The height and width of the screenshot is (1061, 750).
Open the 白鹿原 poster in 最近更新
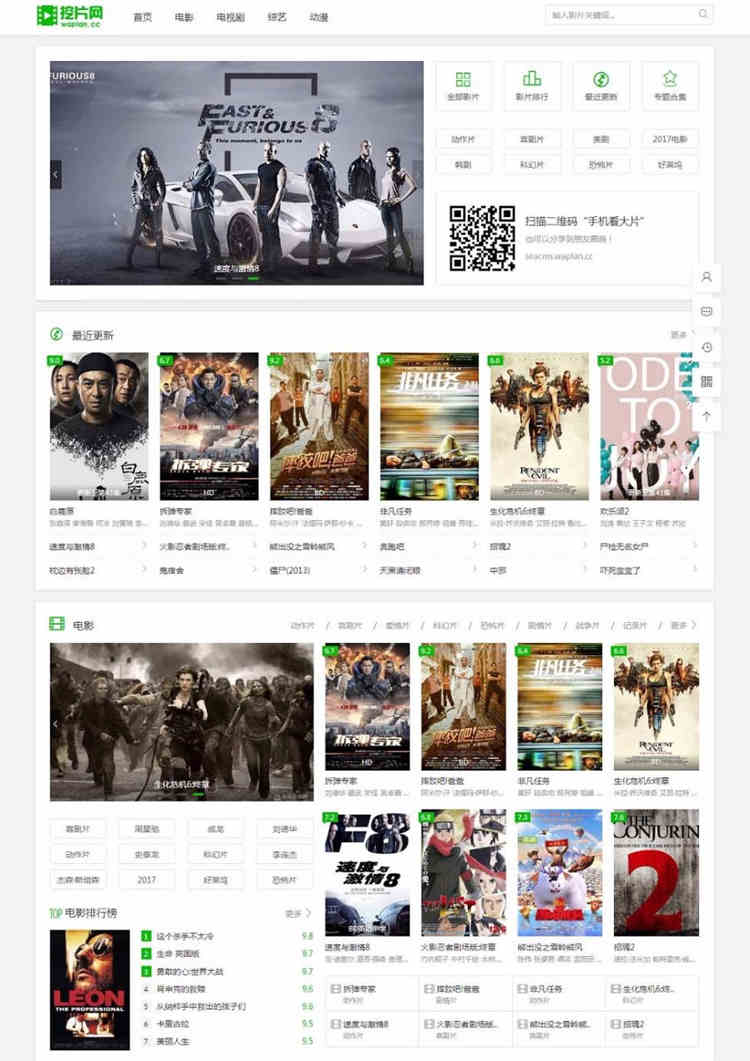click(x=99, y=426)
